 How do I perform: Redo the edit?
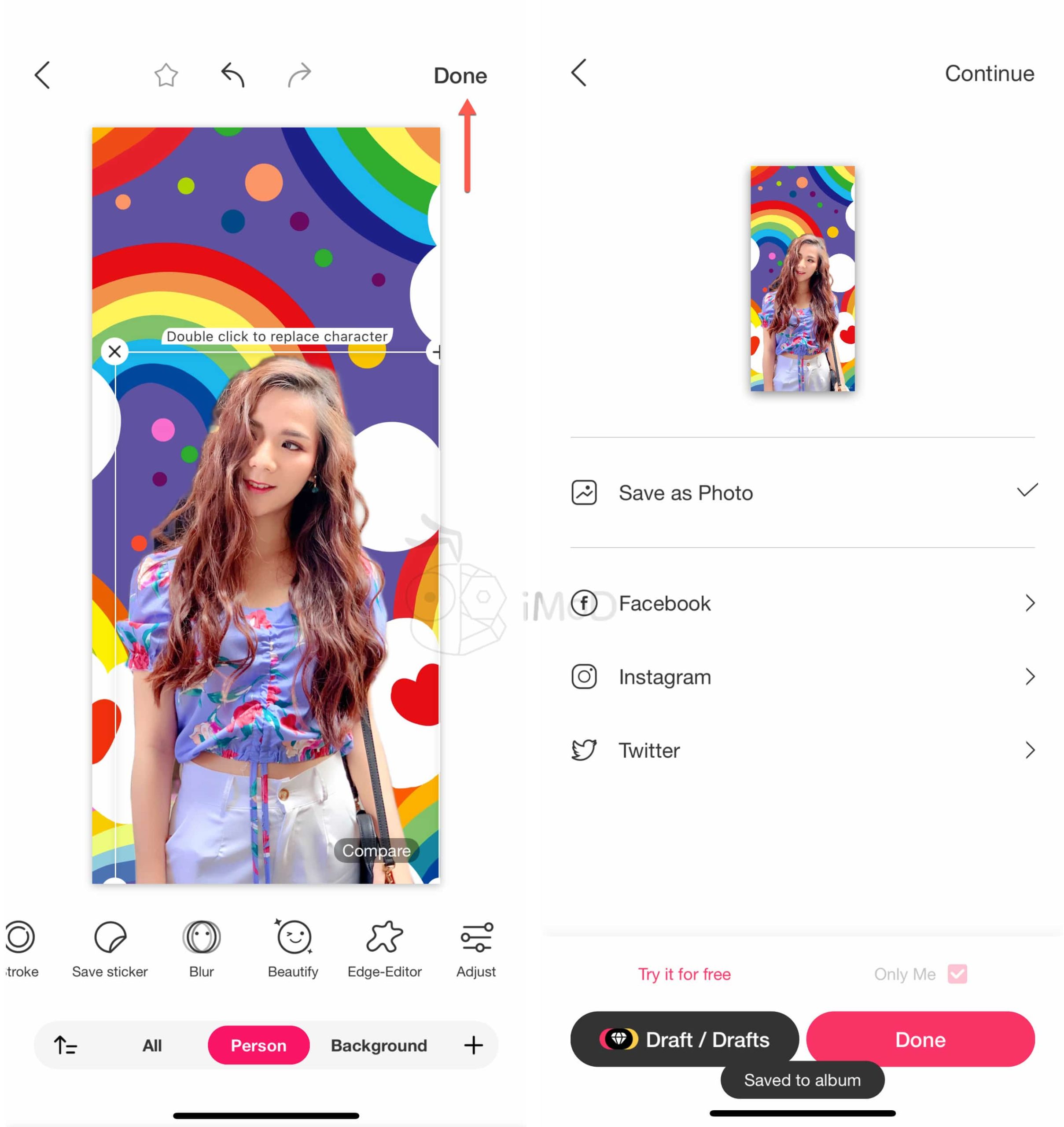tap(299, 75)
